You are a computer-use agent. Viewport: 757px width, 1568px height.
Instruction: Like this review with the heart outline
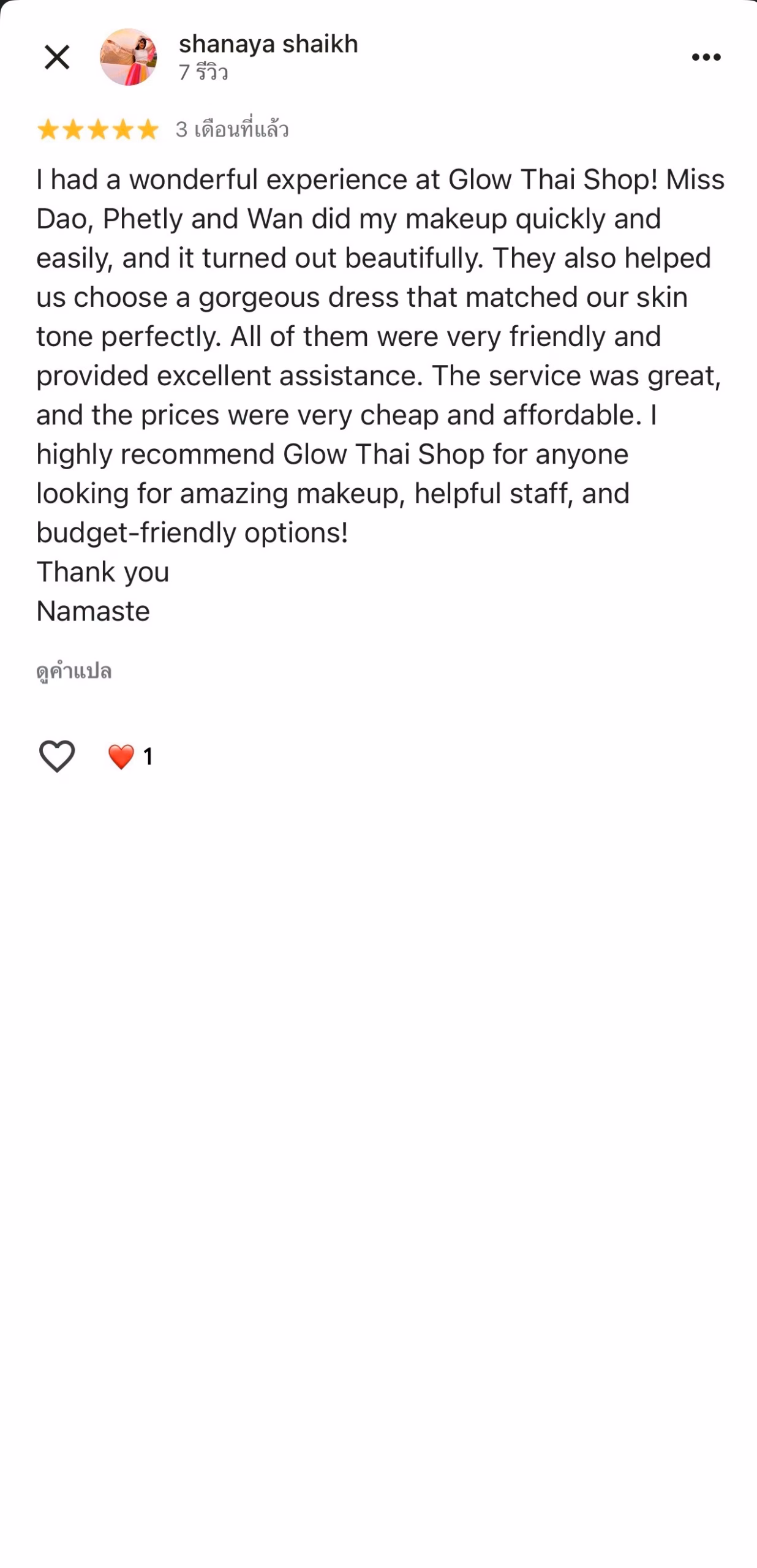[x=57, y=755]
